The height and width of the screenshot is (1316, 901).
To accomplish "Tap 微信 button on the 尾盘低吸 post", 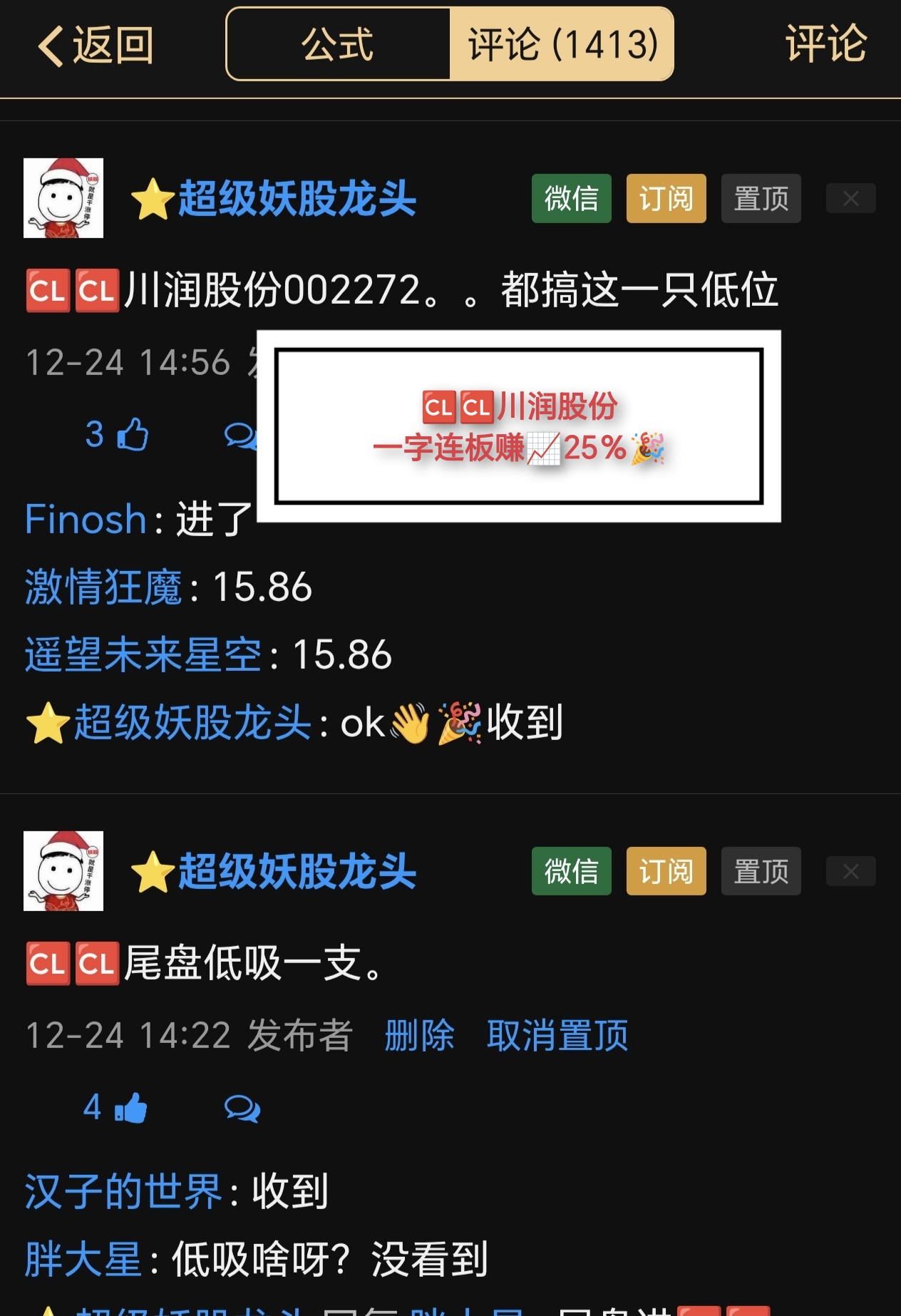I will point(571,871).
